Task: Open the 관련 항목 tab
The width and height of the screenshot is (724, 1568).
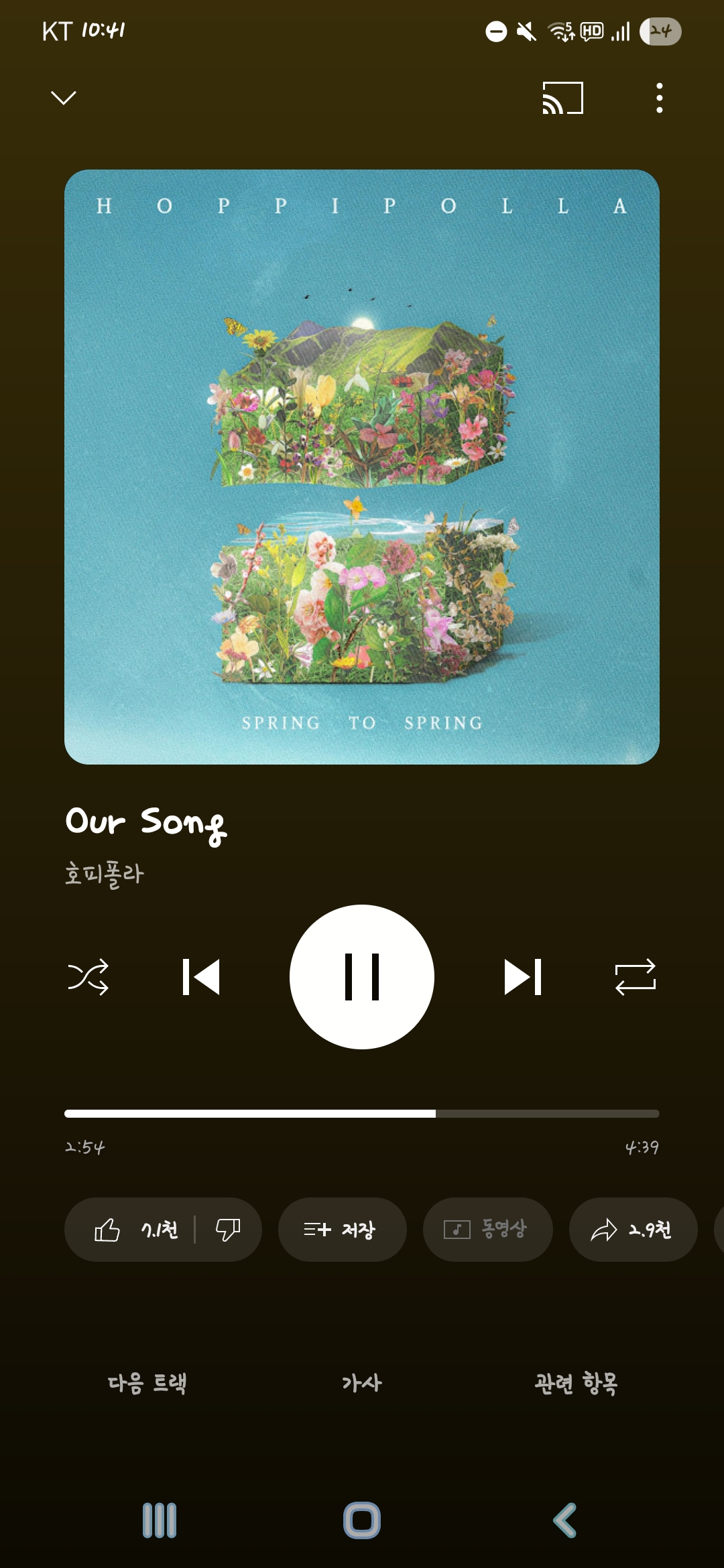Action: click(x=577, y=1383)
